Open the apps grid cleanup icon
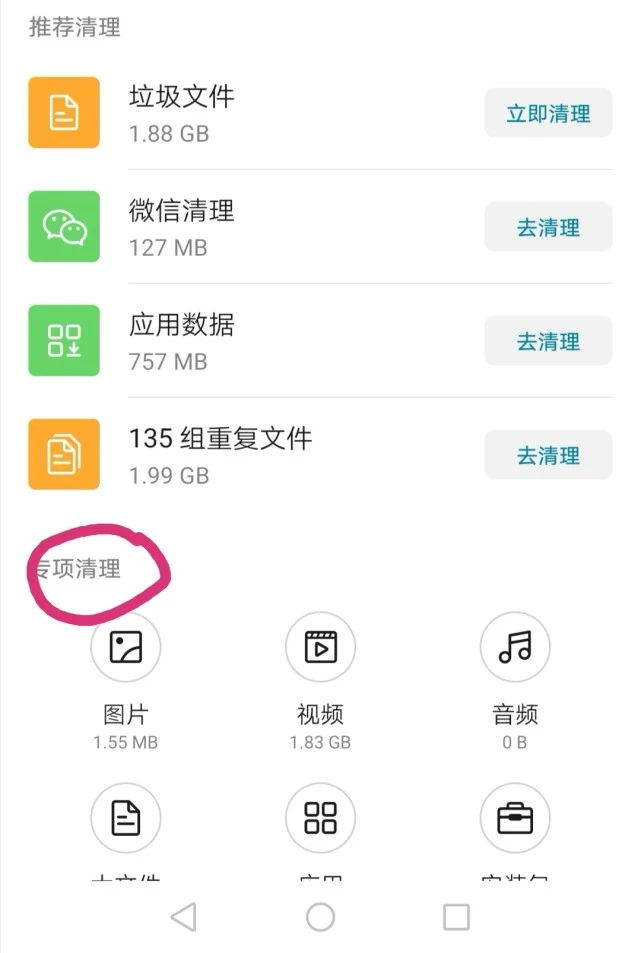 [320, 818]
